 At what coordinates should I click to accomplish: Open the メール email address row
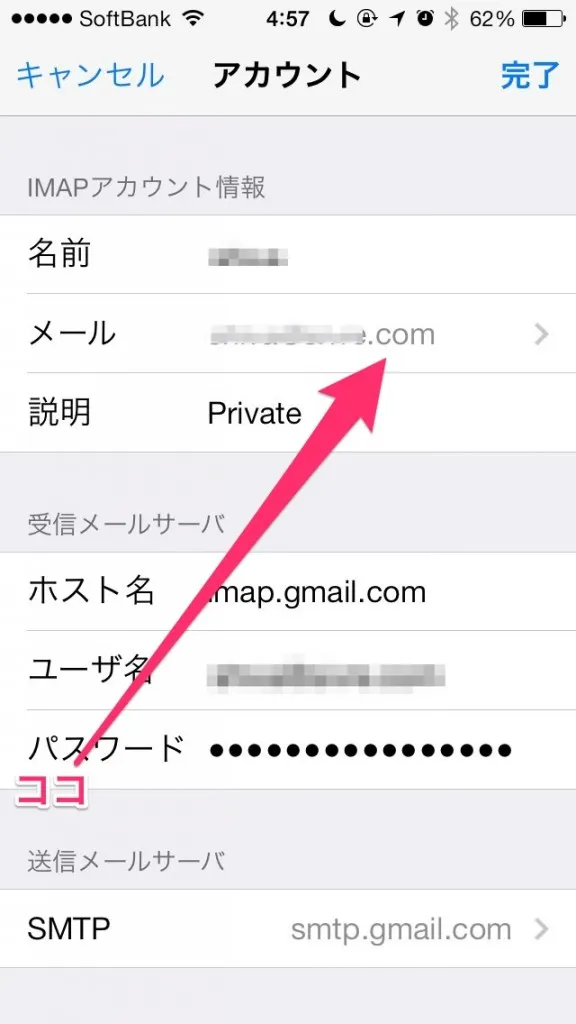click(288, 334)
